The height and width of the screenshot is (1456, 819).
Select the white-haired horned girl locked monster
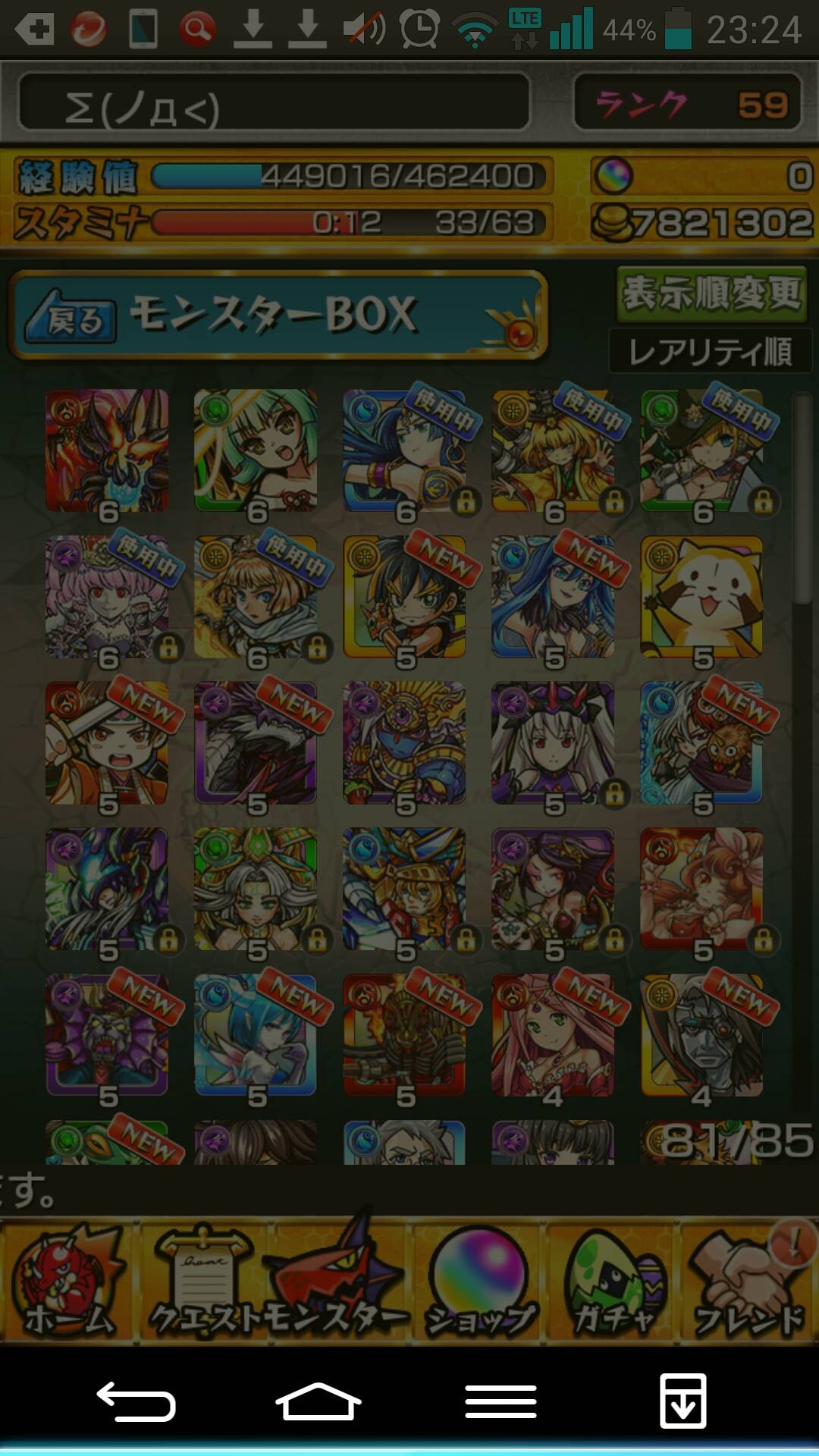pyautogui.click(x=554, y=744)
